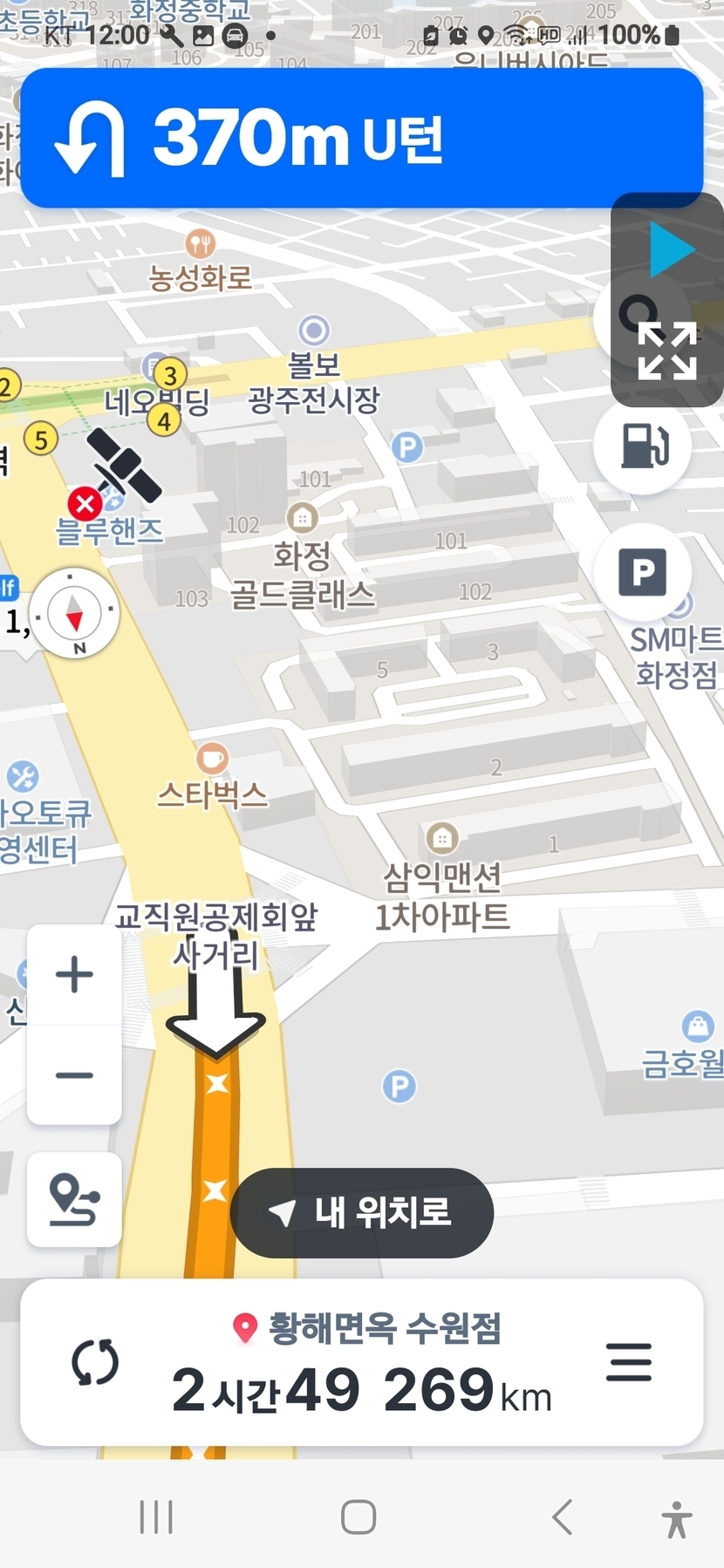The width and height of the screenshot is (724, 1568).
Task: Go back using the system back button
Action: pyautogui.click(x=563, y=1517)
